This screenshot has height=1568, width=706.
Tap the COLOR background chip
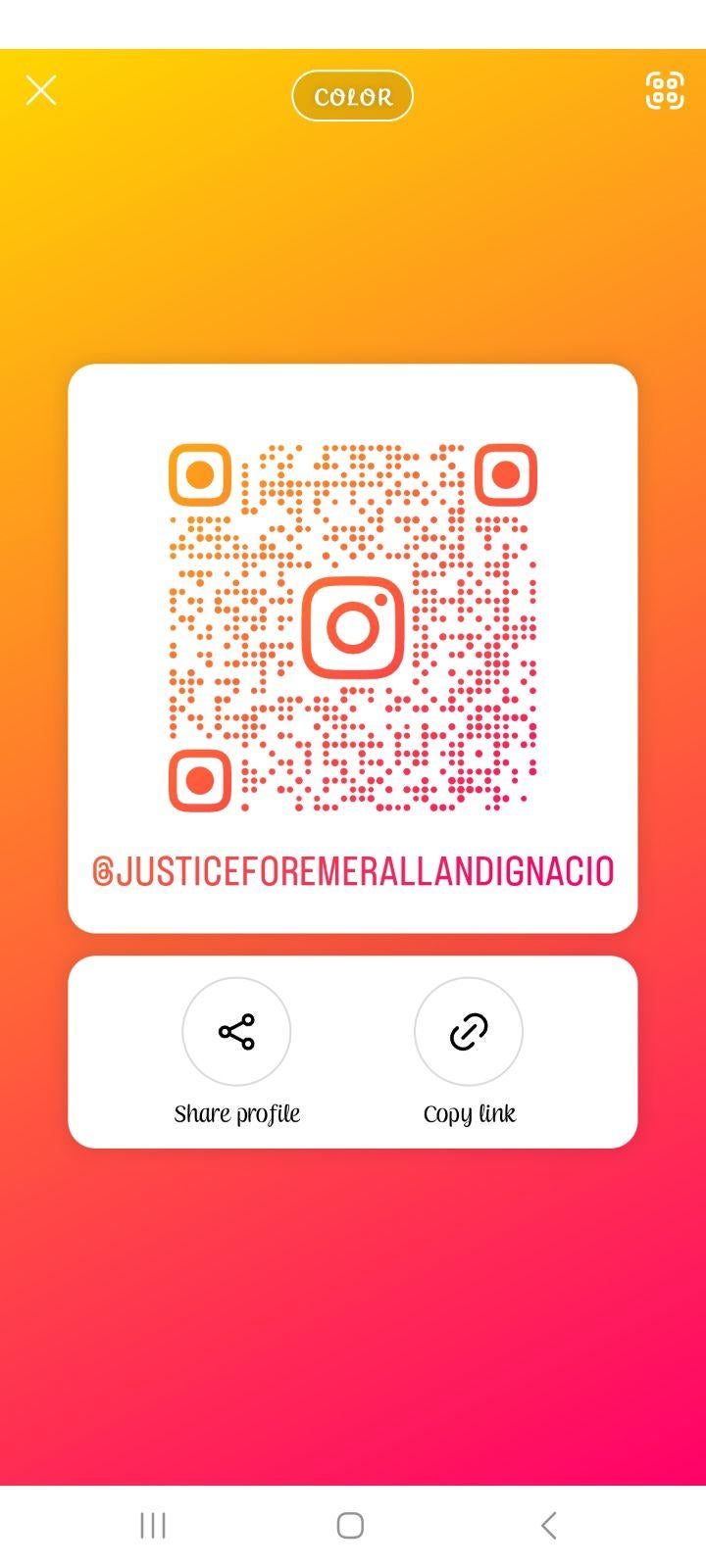[x=352, y=96]
